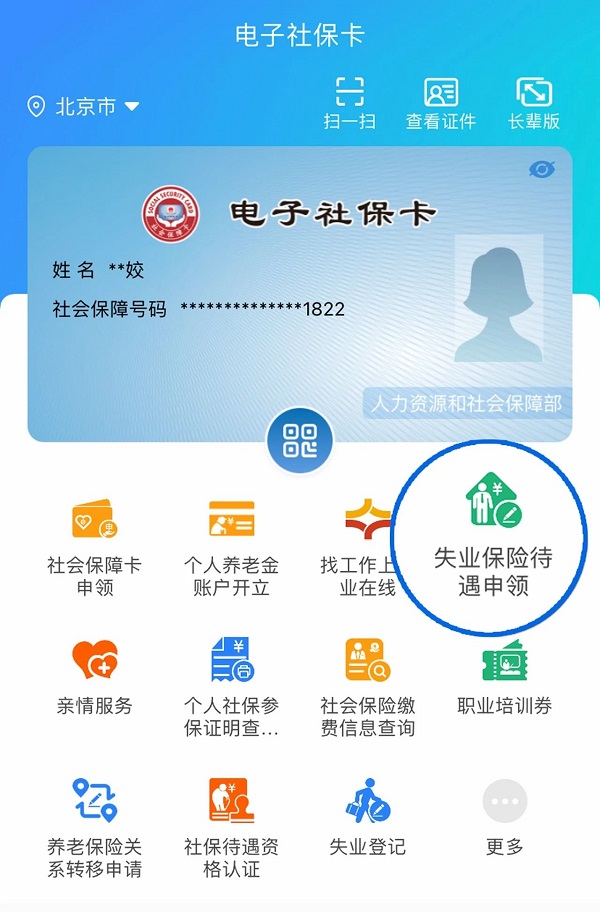The image size is (600, 912).
Task: Open 养老保险关系转移申请
Action: [95, 827]
